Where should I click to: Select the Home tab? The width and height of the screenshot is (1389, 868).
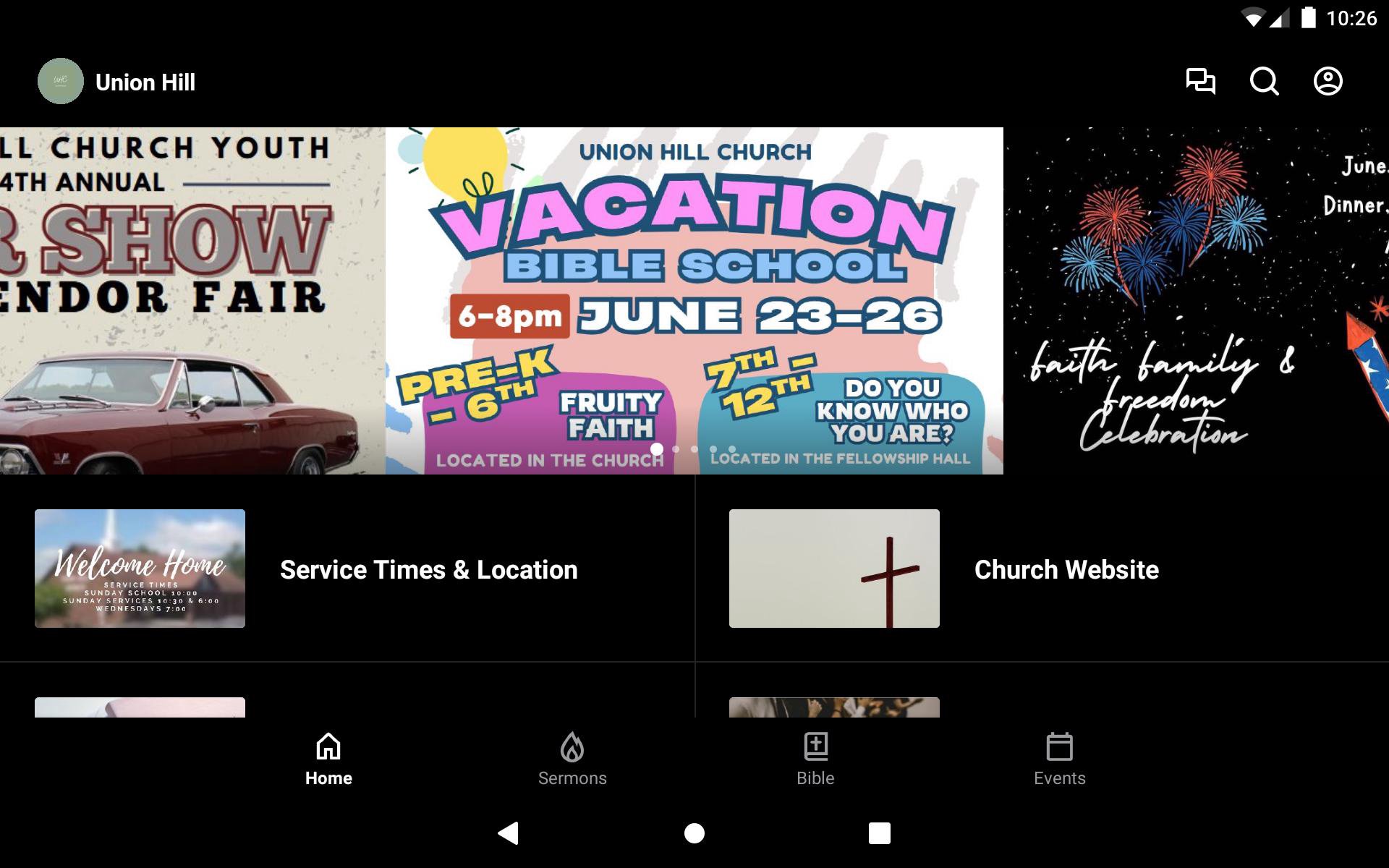(x=328, y=759)
